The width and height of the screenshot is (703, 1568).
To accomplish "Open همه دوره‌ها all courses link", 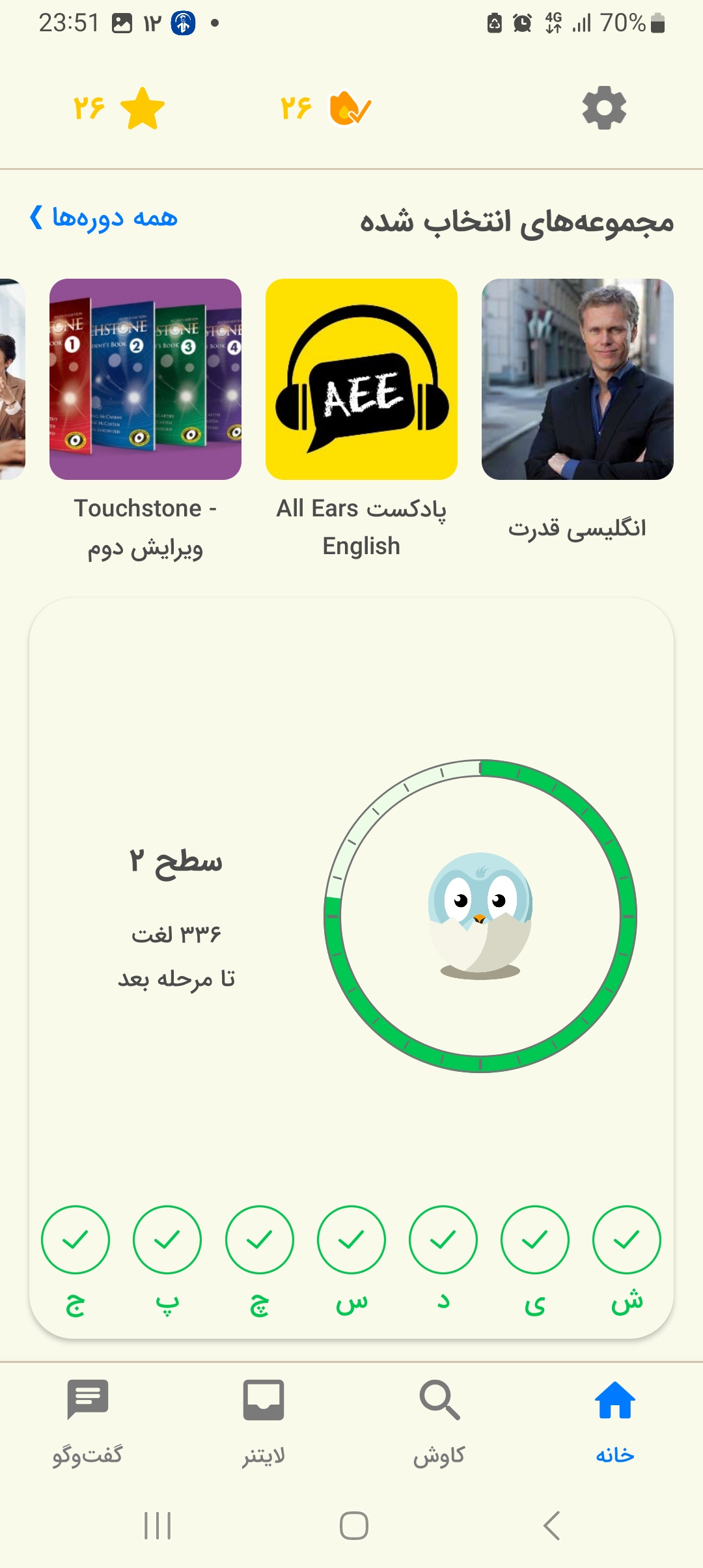I will [x=104, y=217].
